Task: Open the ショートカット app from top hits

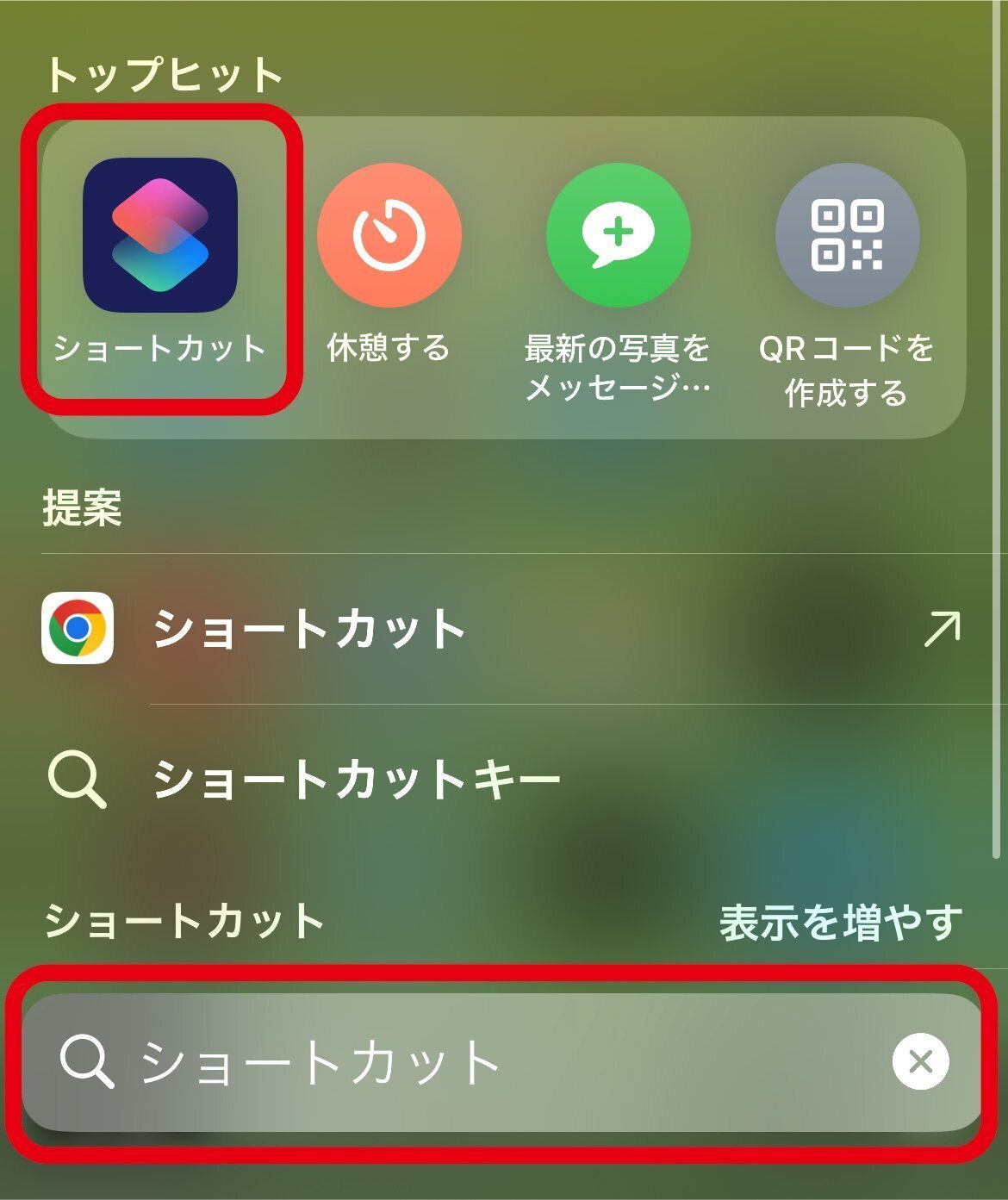Action: pos(160,236)
